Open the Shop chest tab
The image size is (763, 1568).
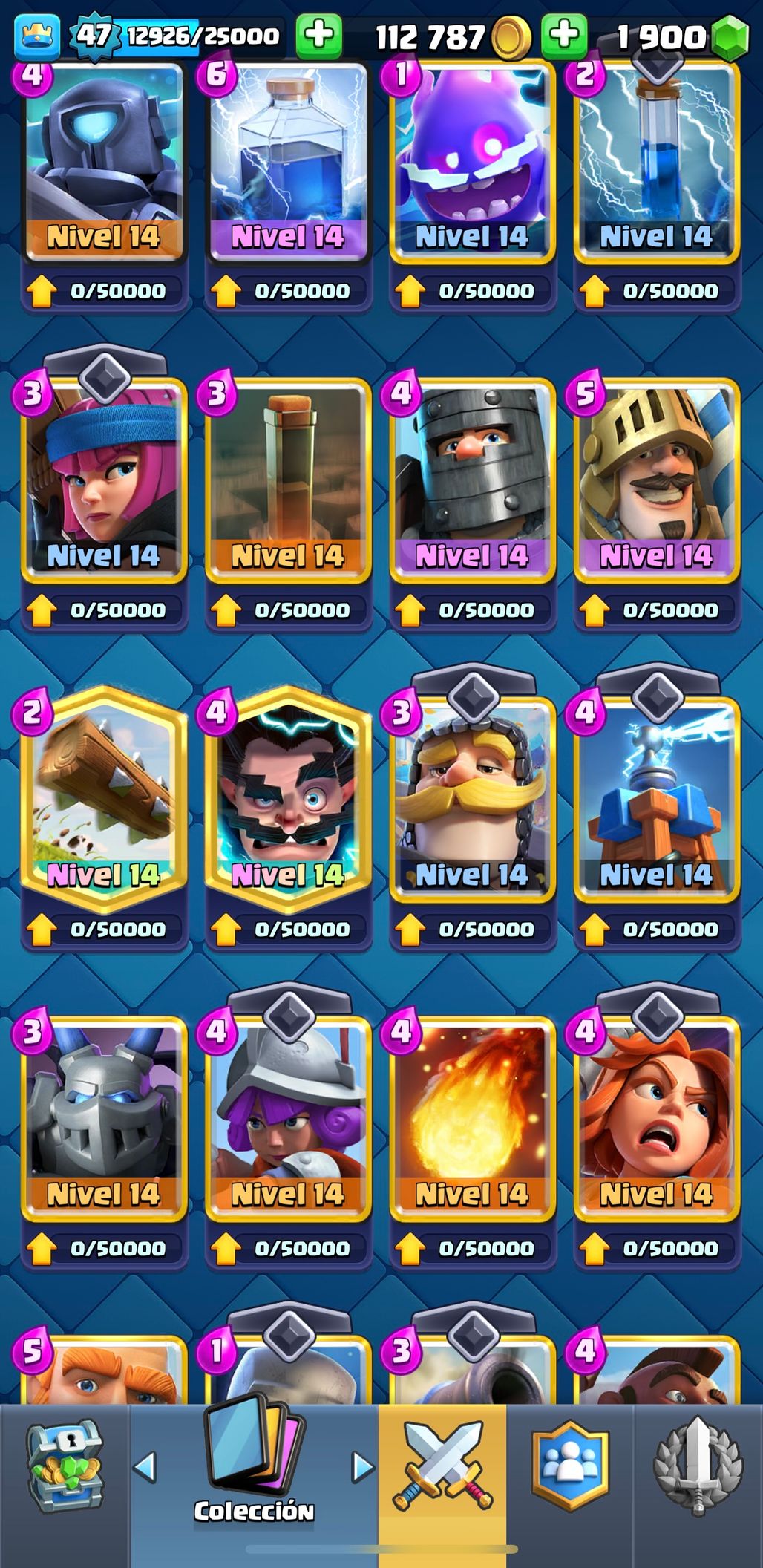click(65, 1466)
